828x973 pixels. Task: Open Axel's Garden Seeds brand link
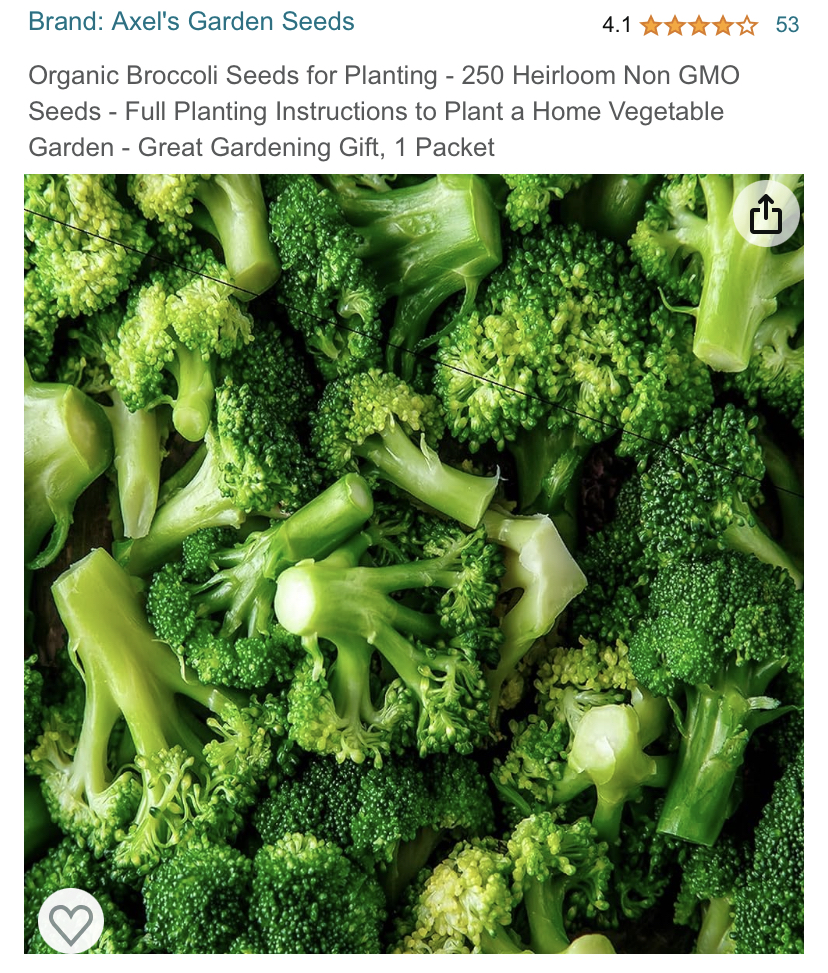click(x=191, y=21)
